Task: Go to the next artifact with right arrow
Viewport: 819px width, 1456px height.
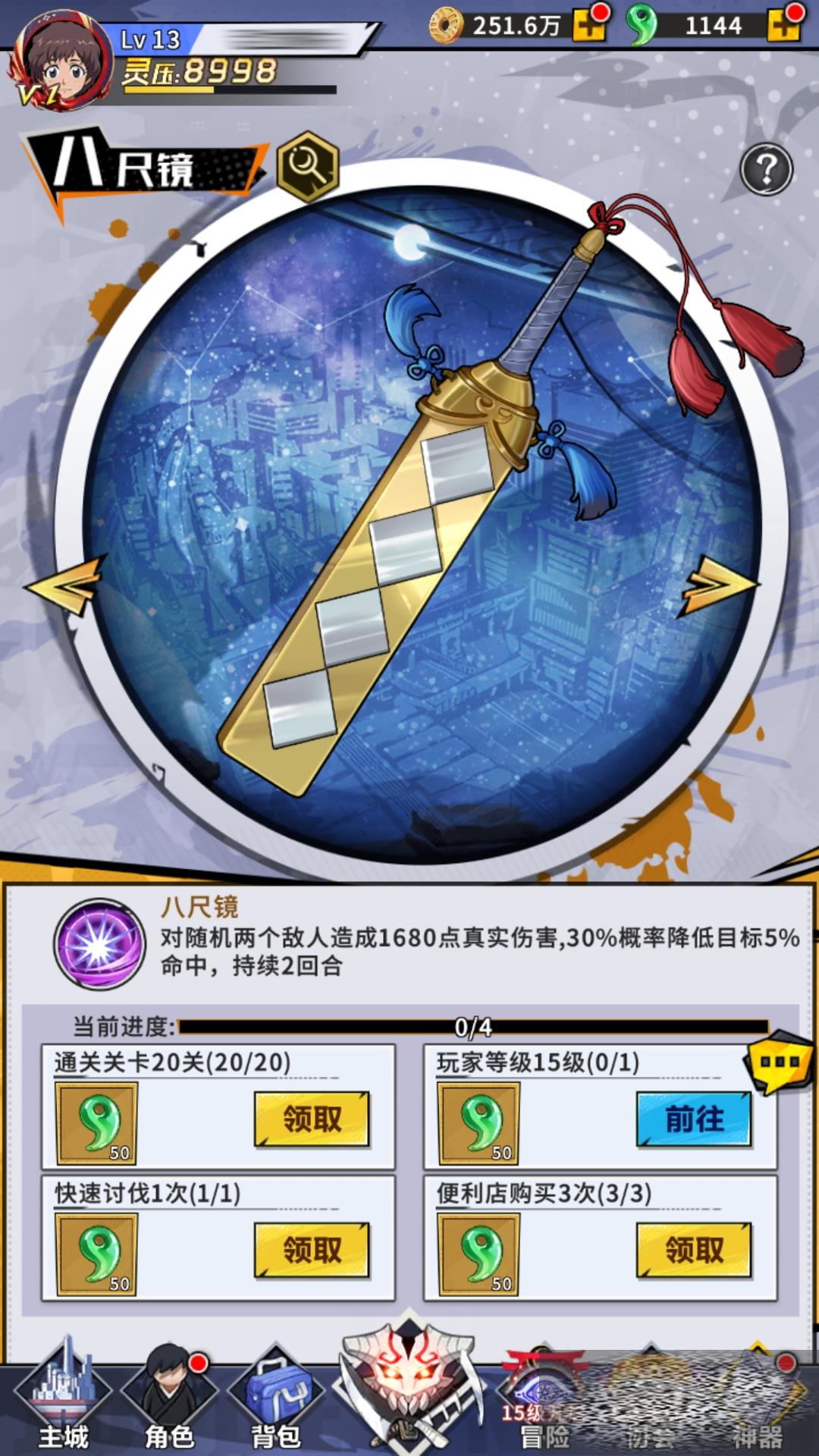Action: pos(719,585)
